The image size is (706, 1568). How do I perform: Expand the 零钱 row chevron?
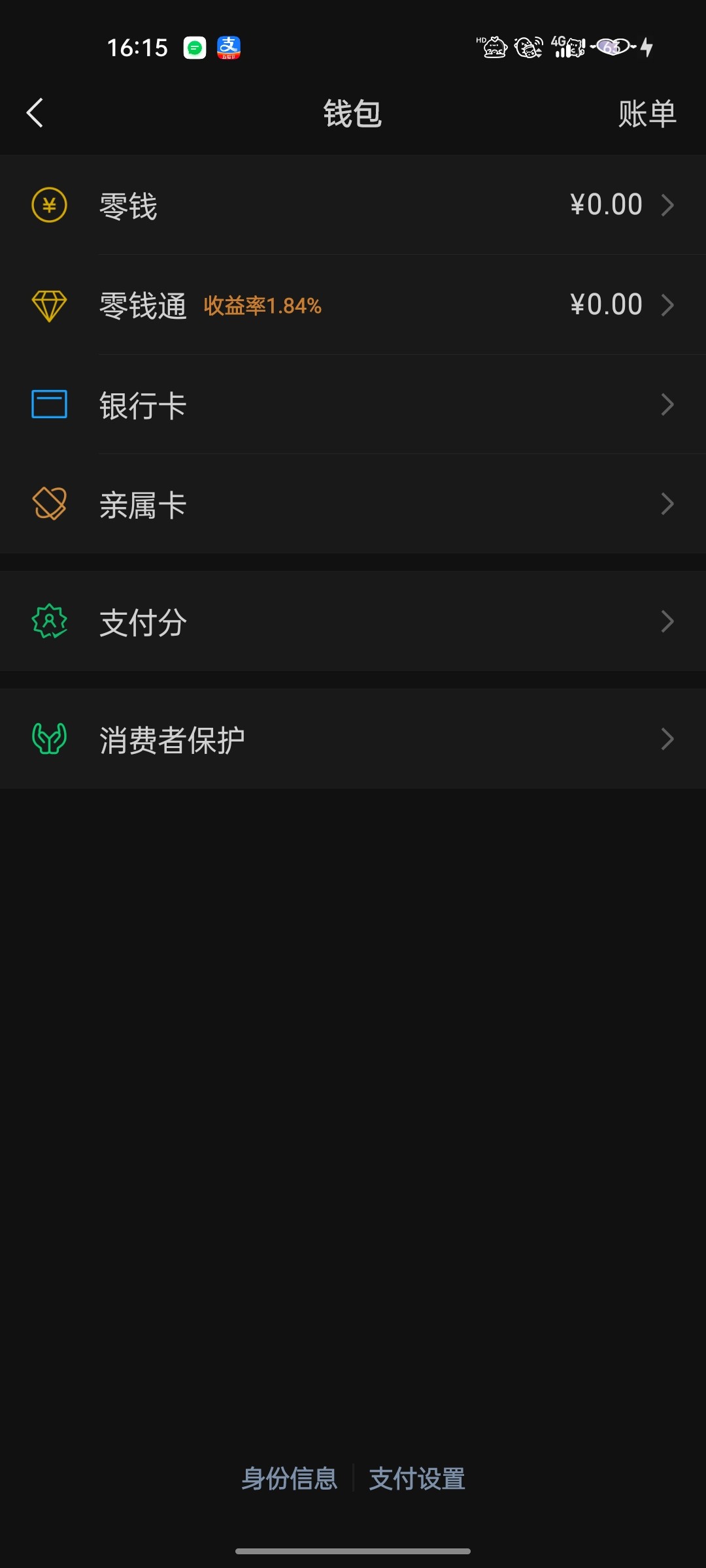click(669, 204)
